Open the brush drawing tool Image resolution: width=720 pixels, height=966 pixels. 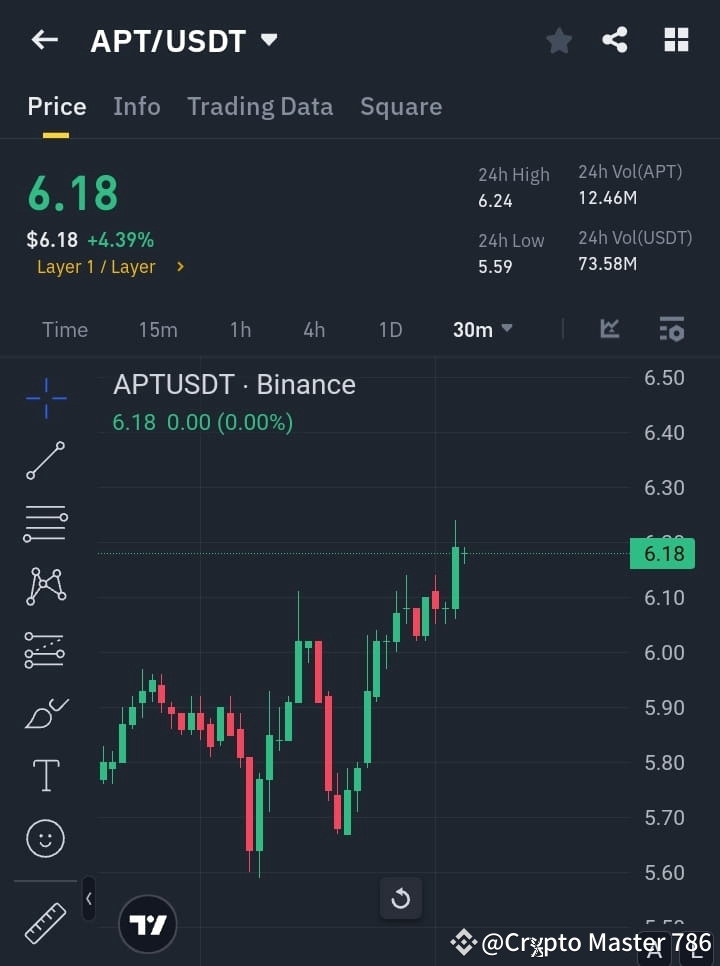point(45,713)
